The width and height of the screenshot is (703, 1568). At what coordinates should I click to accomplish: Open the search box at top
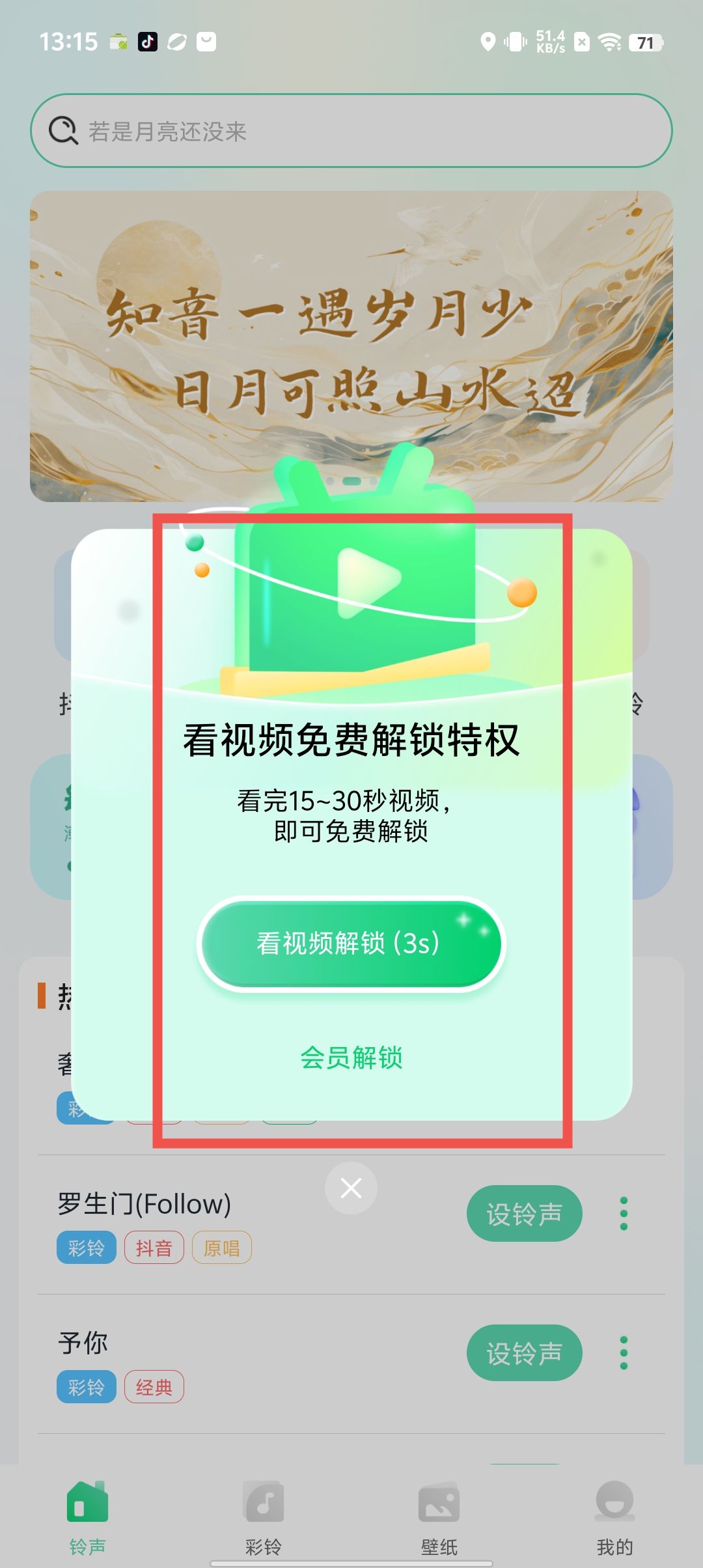pyautogui.click(x=351, y=131)
